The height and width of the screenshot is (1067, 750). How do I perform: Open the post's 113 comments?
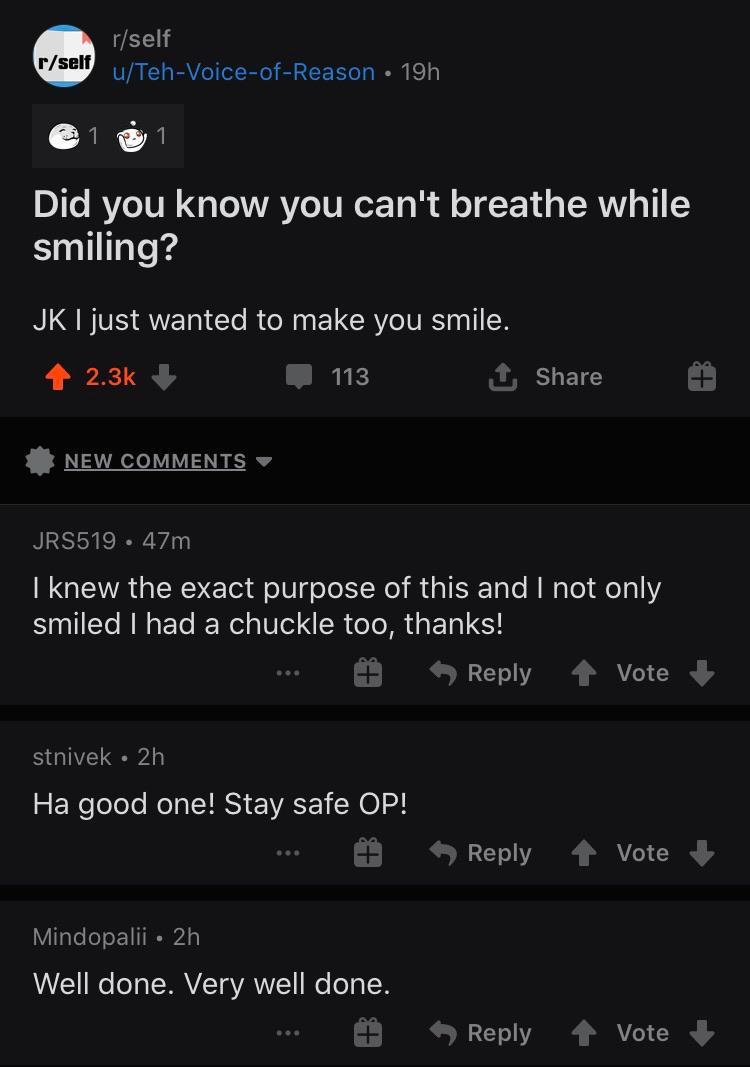[329, 377]
